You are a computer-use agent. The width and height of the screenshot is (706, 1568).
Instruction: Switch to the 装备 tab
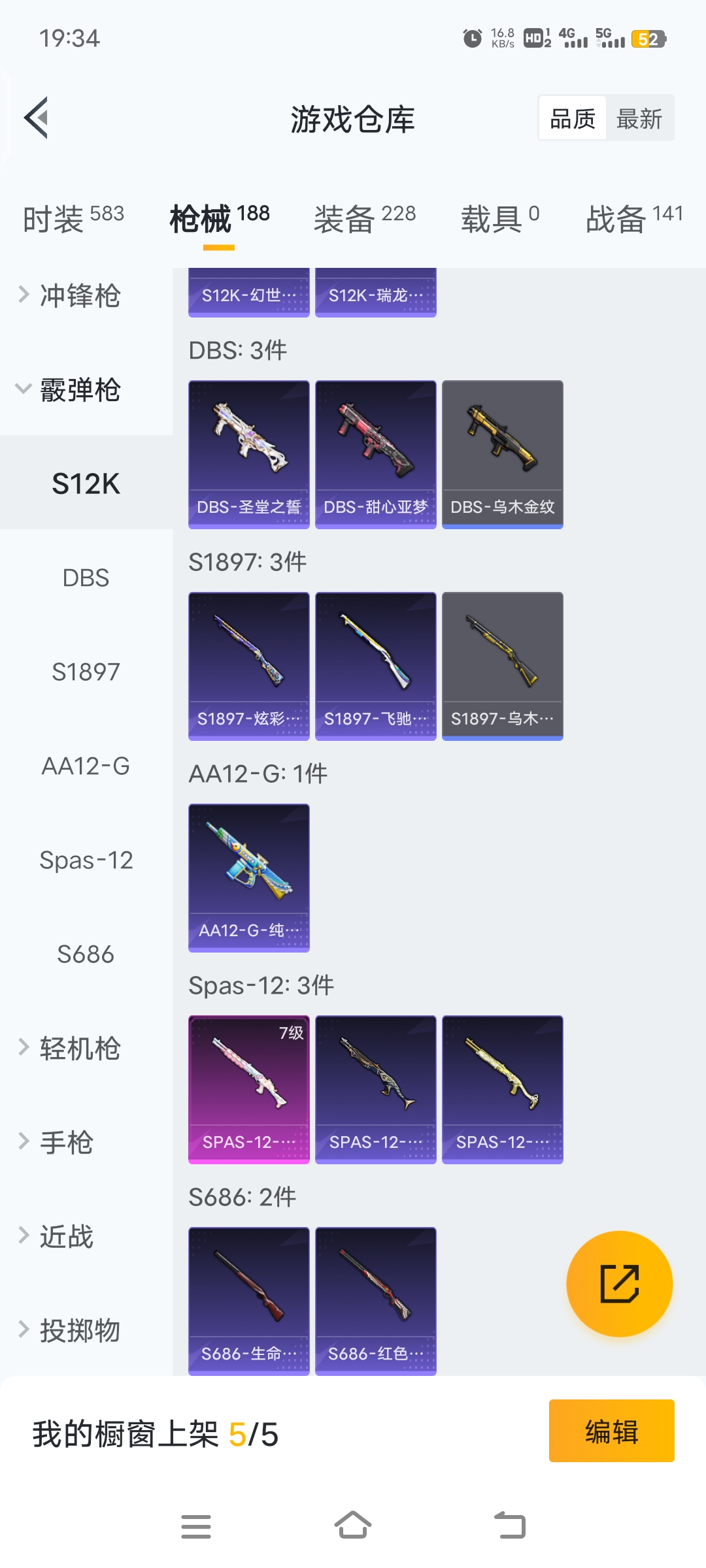click(x=365, y=218)
